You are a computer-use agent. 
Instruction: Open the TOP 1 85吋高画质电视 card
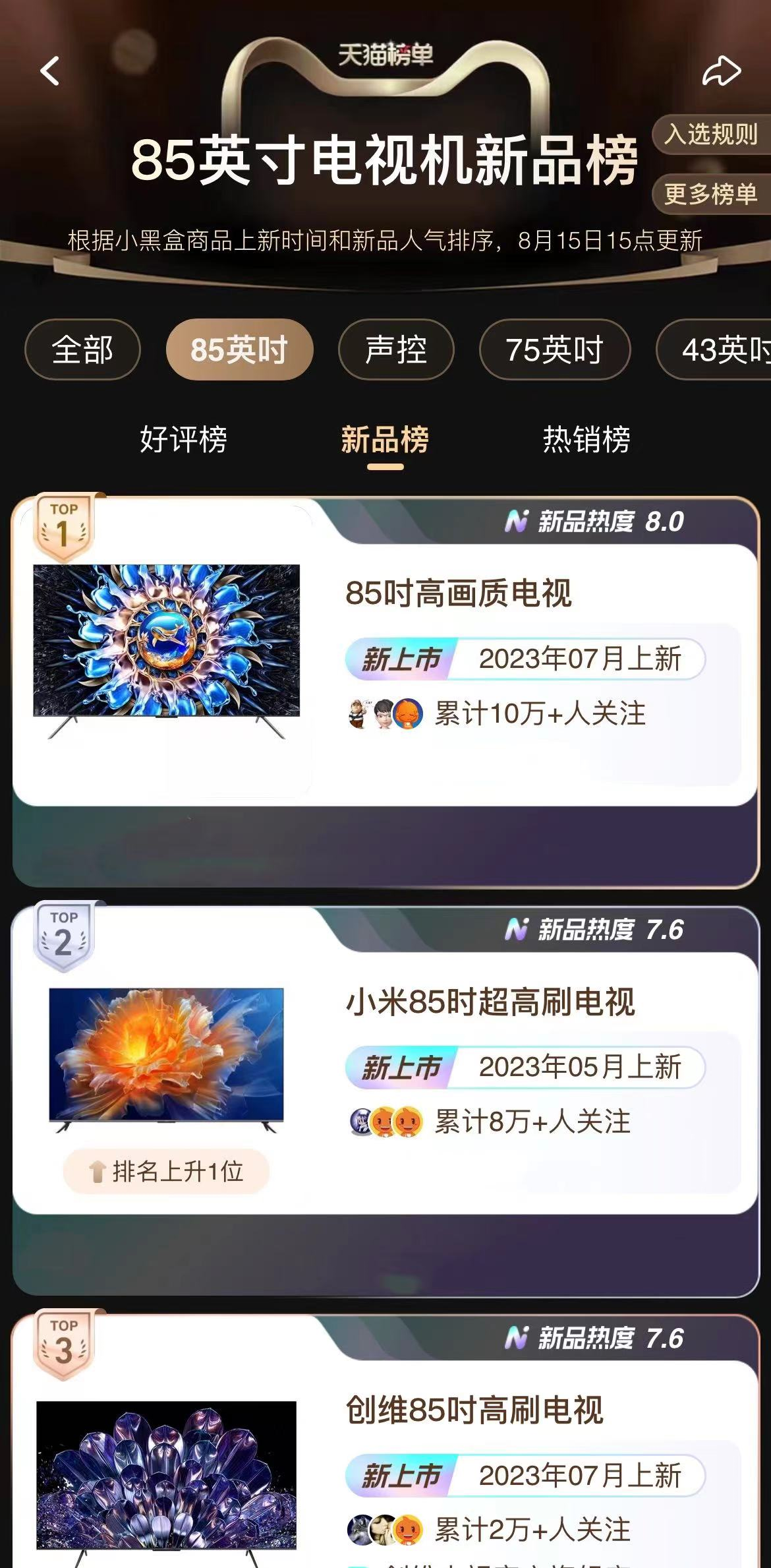(459, 593)
